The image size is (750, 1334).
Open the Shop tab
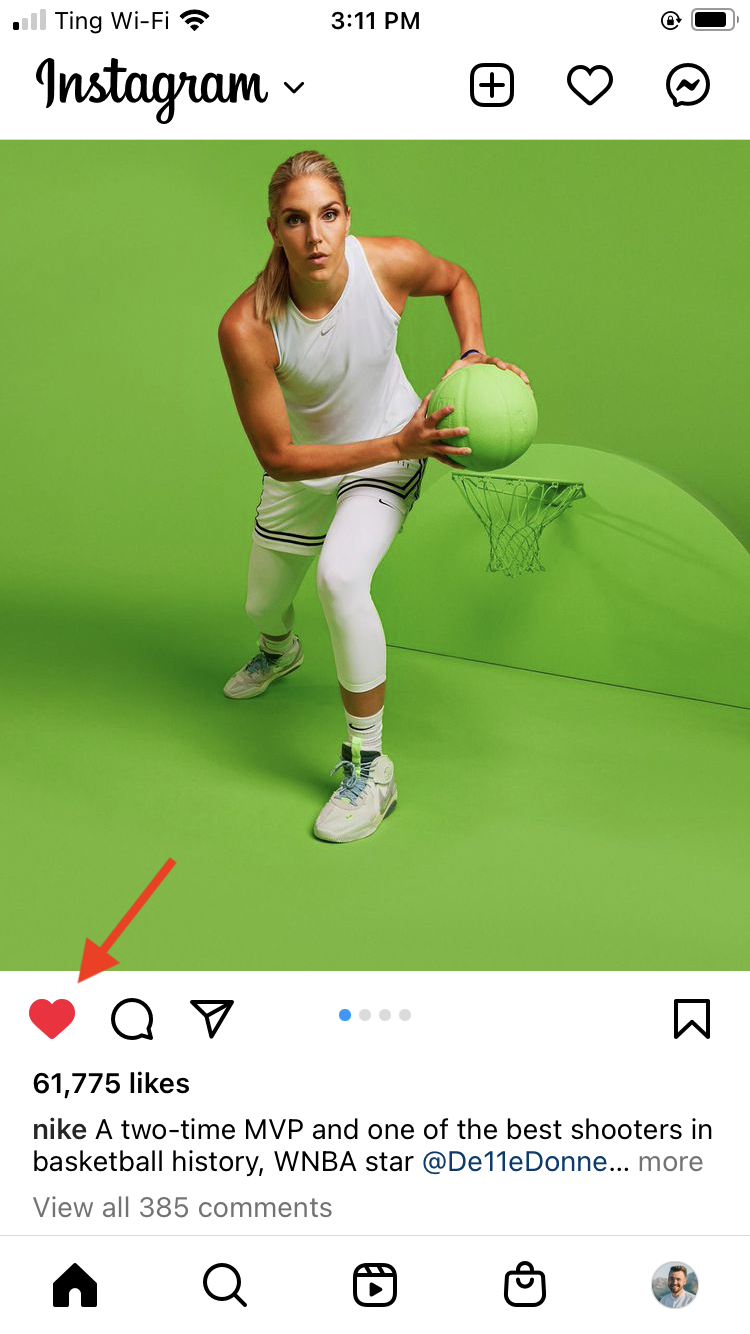[x=525, y=1285]
